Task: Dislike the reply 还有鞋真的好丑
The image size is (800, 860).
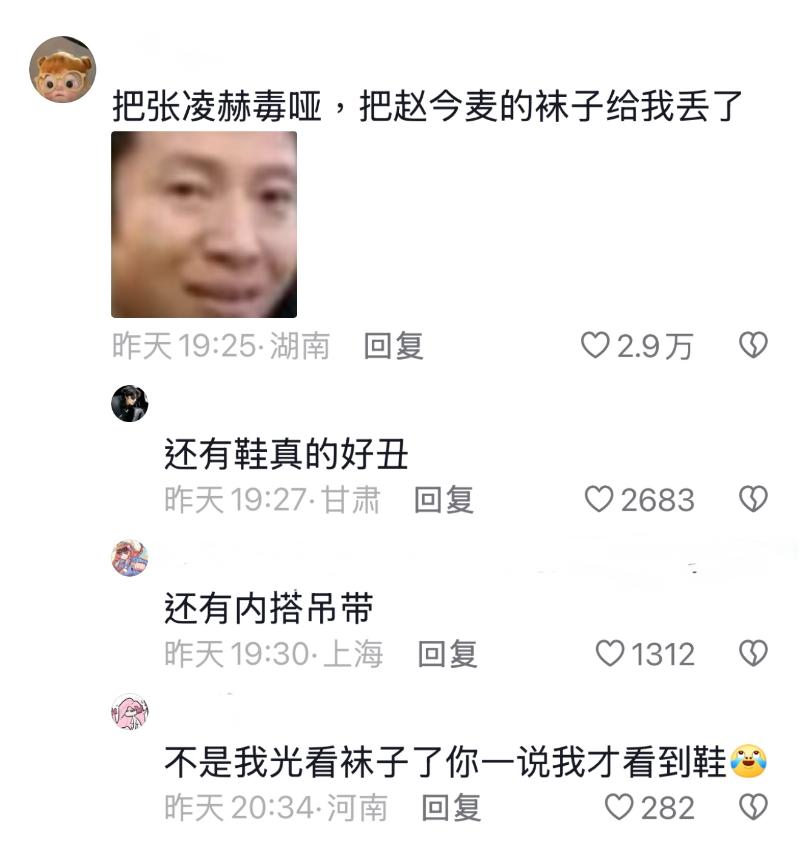Action: 752,499
